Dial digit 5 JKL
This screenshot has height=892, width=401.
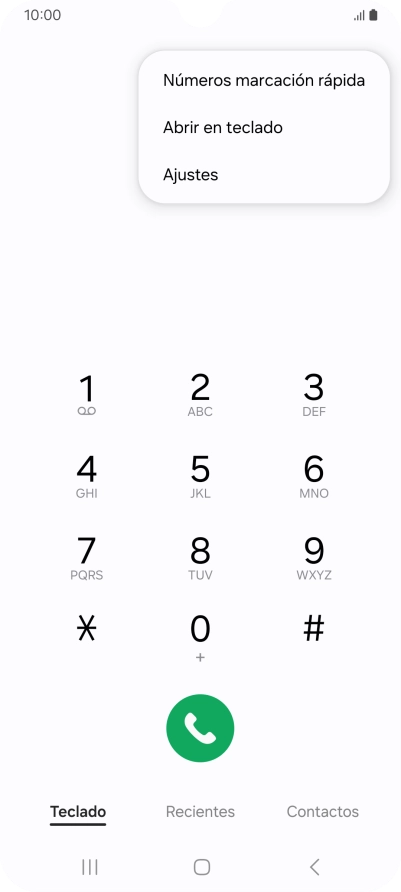200,478
